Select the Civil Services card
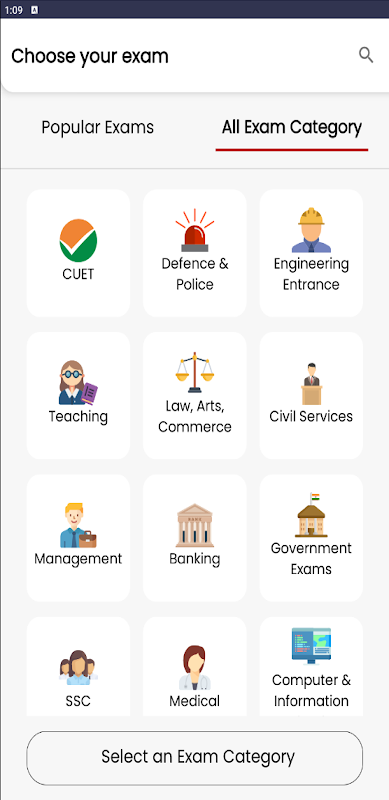Image resolution: width=389 pixels, height=800 pixels. coord(311,395)
